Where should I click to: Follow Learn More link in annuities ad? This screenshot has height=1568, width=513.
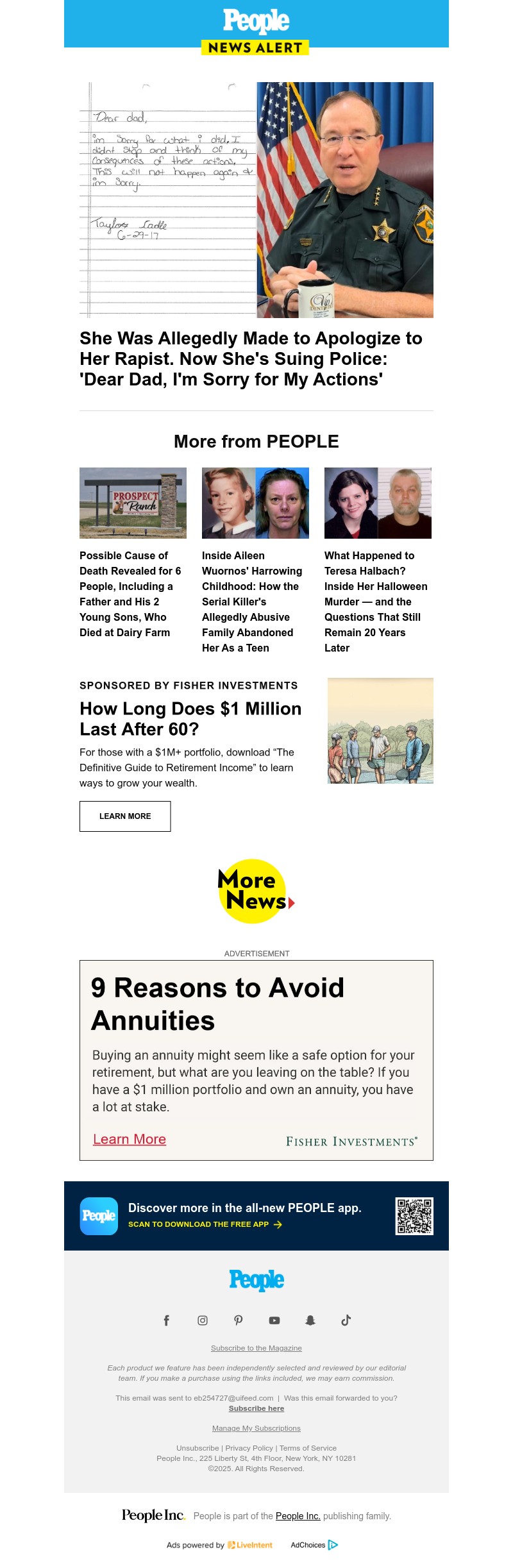click(130, 1139)
